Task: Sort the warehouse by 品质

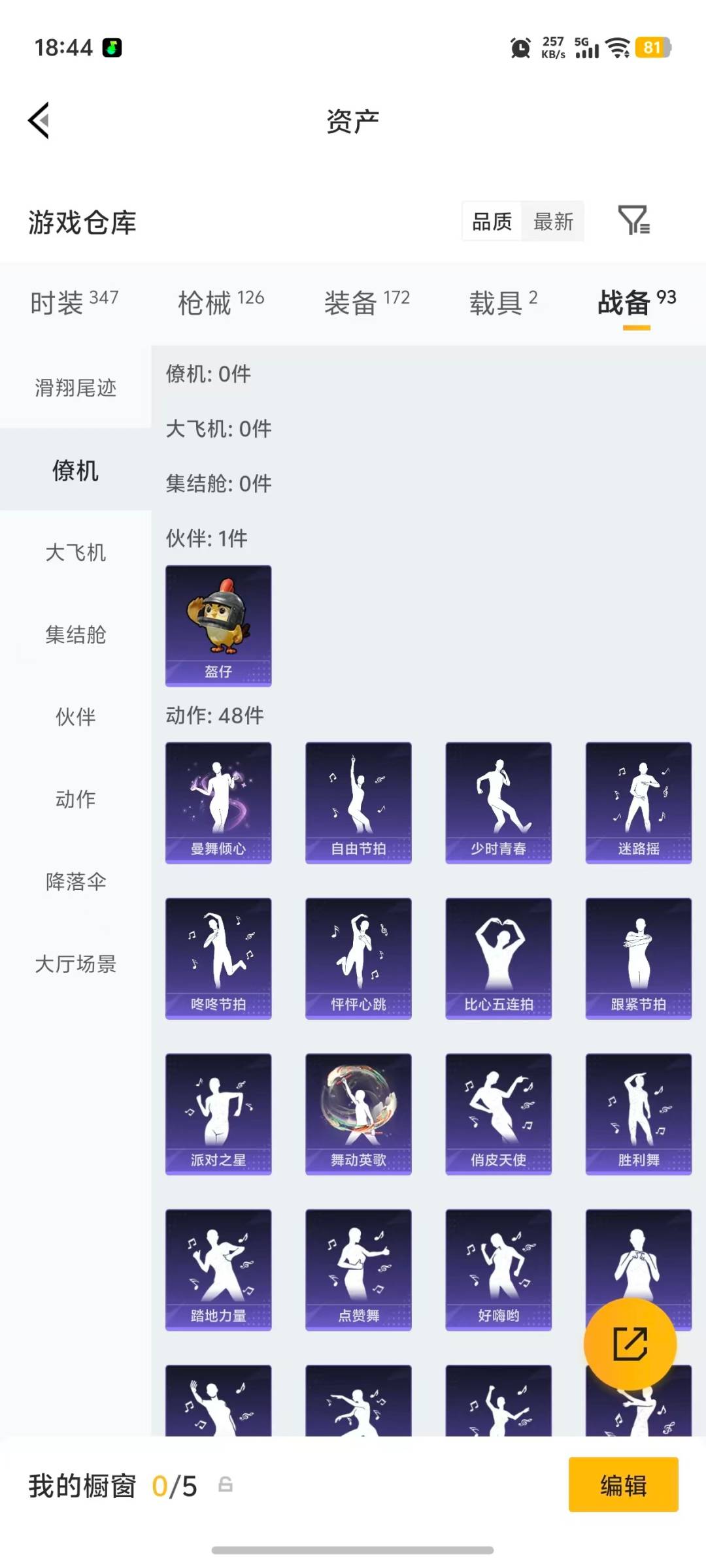Action: [492, 221]
